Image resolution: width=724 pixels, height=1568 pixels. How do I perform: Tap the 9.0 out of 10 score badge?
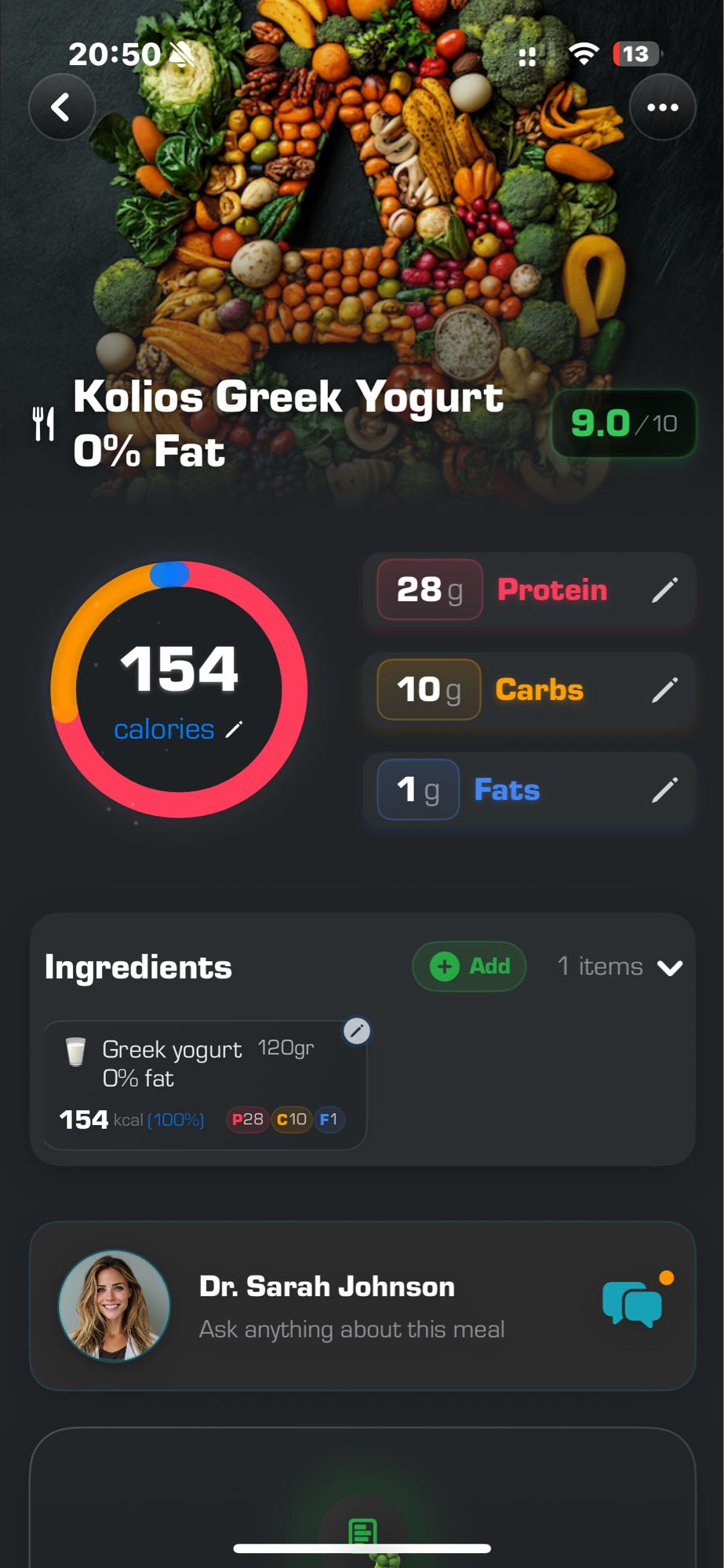pyautogui.click(x=624, y=424)
